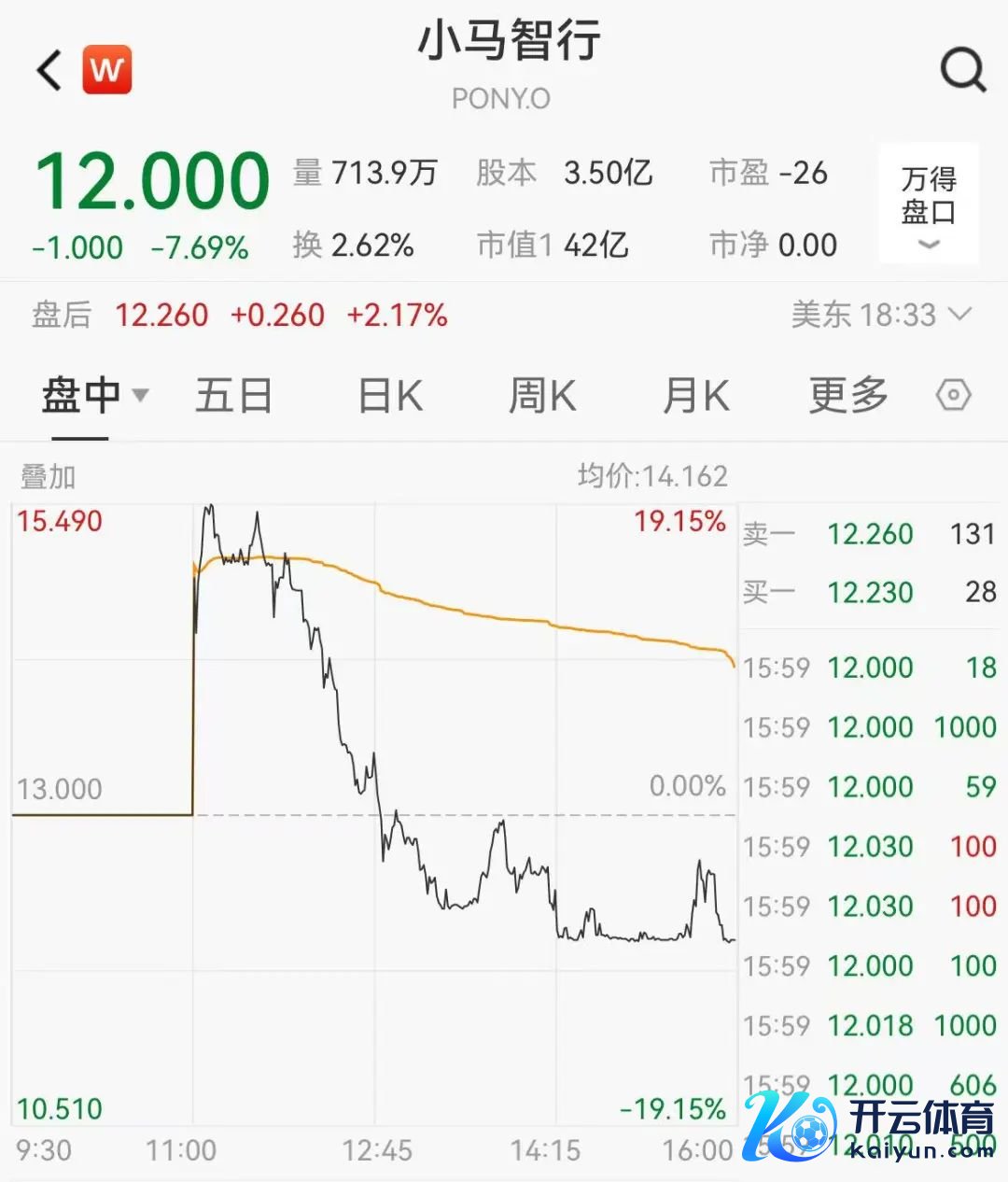Show the 日K chart
Viewport: 1008px width, 1182px height.
pyautogui.click(x=390, y=395)
